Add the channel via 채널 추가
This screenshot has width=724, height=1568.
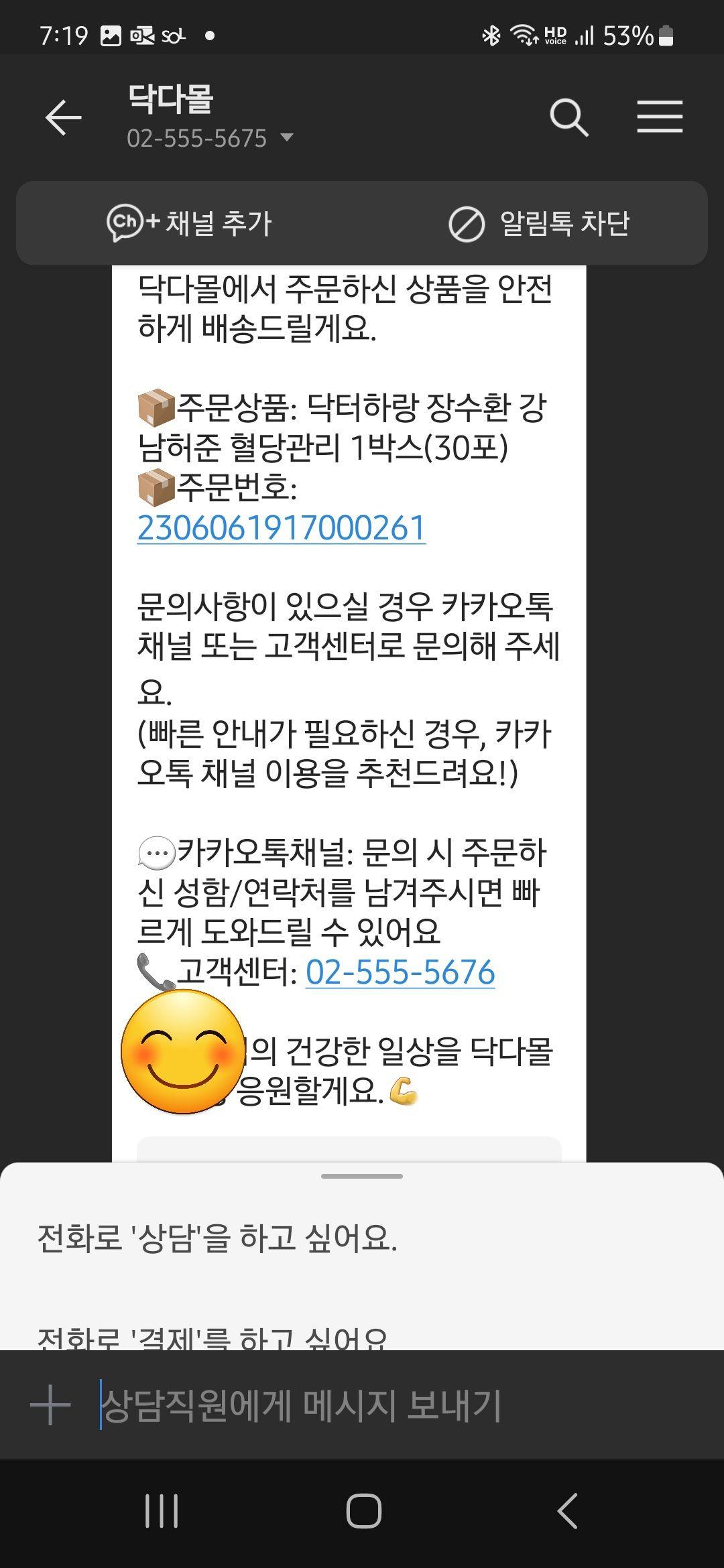[x=189, y=223]
